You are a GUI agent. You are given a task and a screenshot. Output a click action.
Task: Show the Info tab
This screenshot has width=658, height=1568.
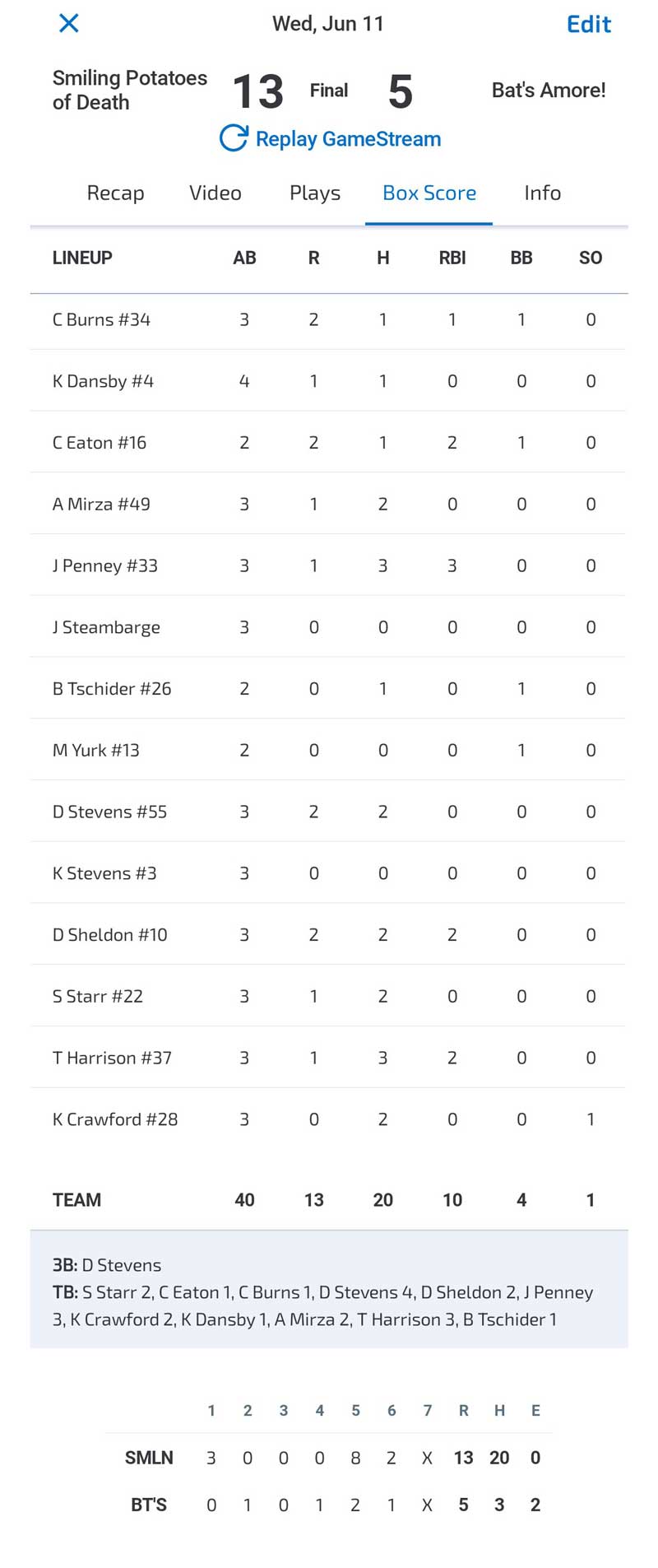(x=543, y=193)
